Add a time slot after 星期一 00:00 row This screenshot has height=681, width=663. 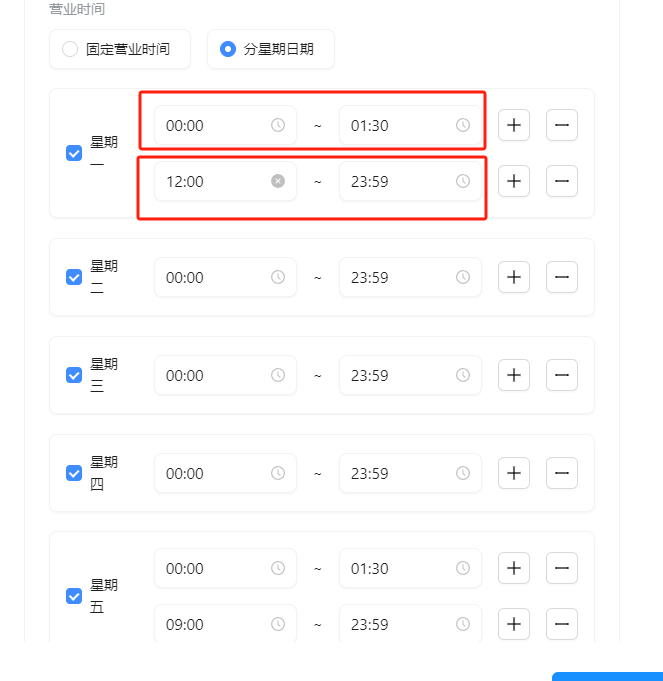click(514, 125)
